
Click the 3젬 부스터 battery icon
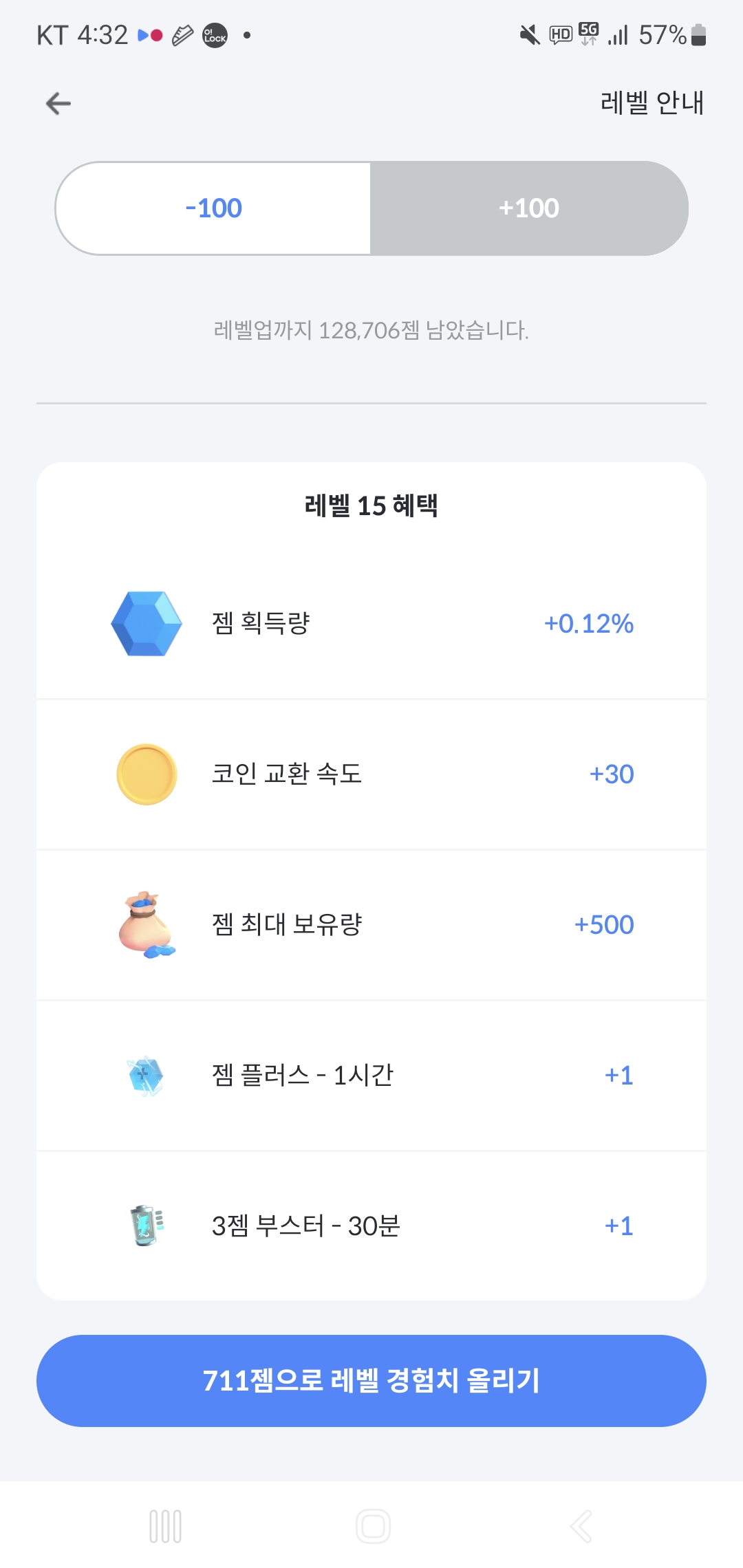[145, 1225]
